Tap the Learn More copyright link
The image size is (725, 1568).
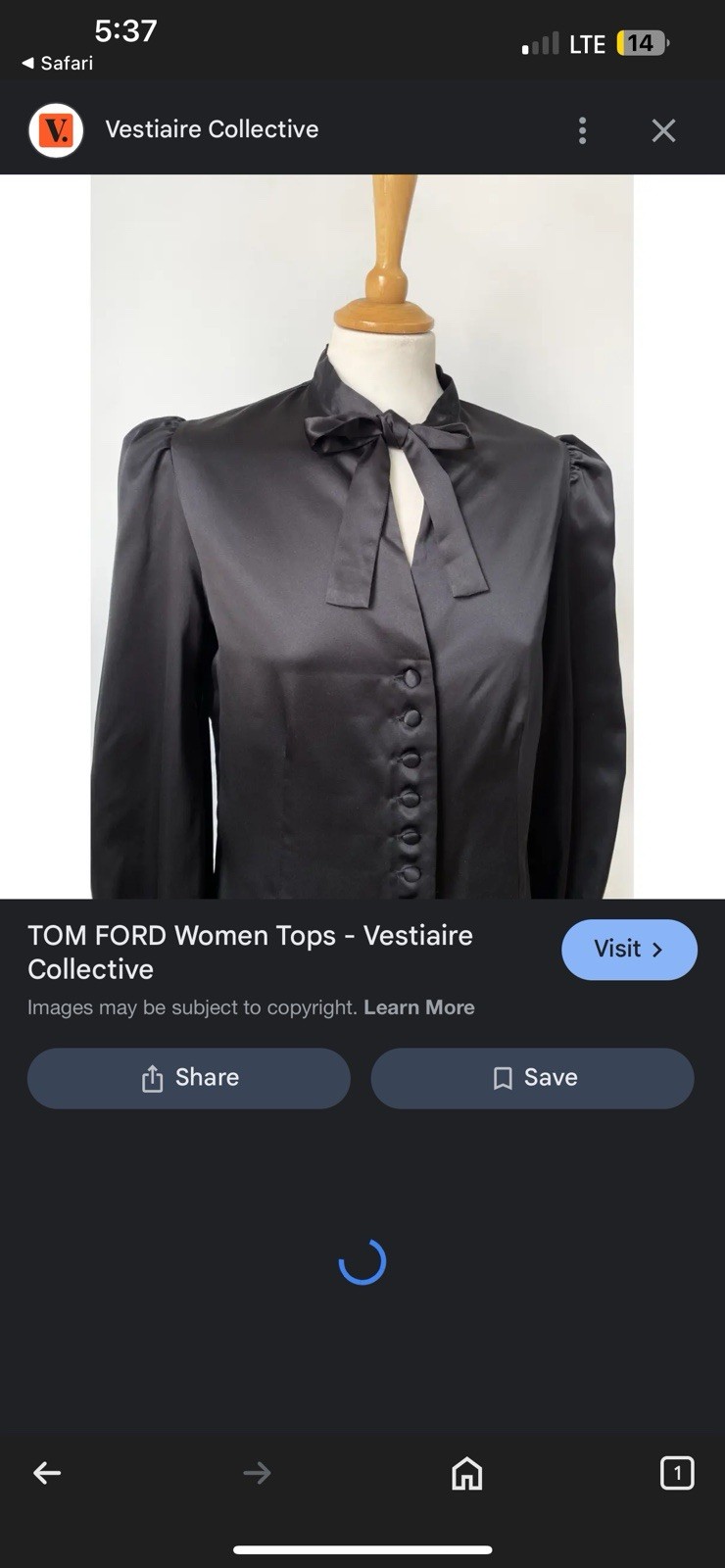419,1006
